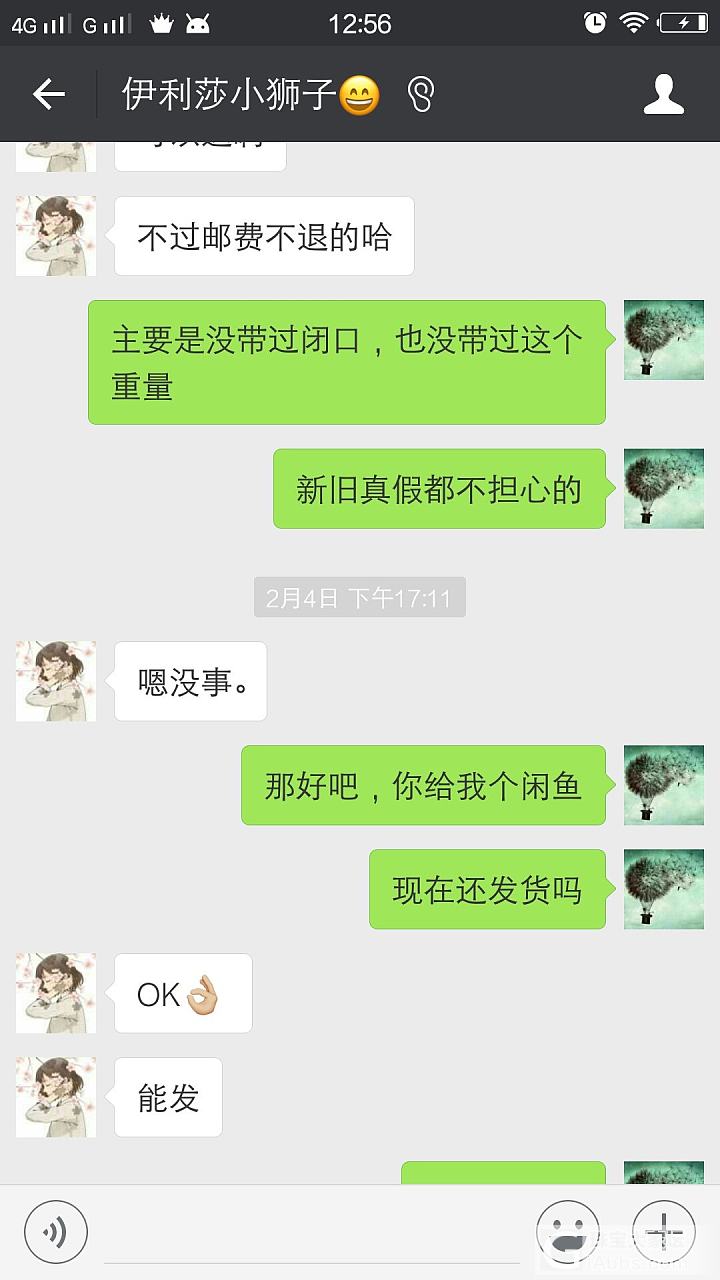Switch to voice message input

[56, 1231]
